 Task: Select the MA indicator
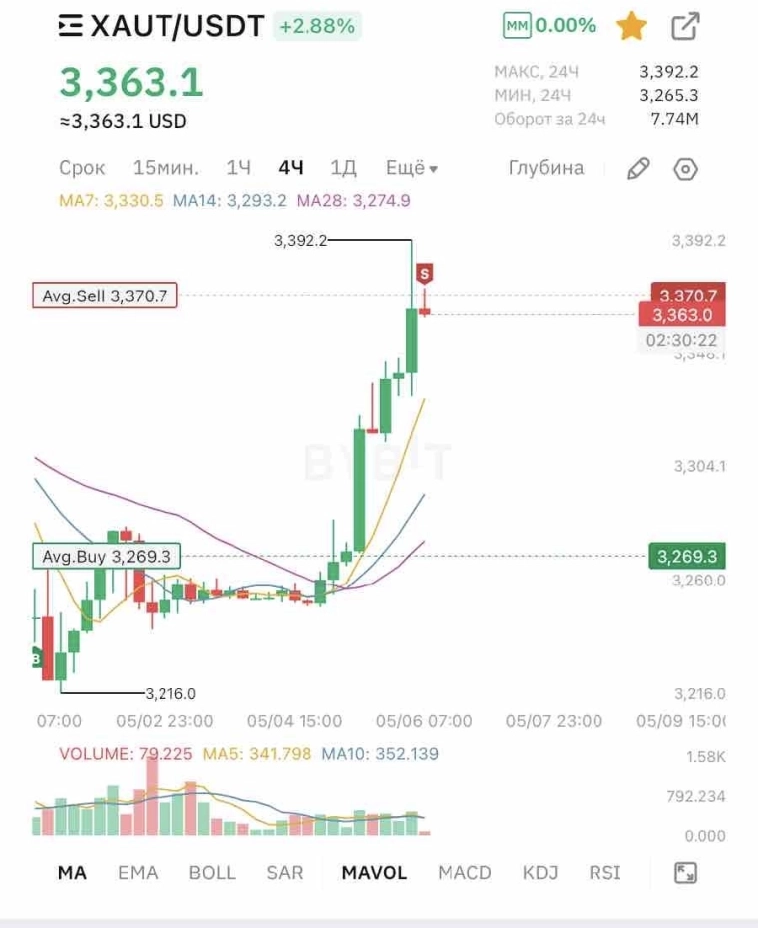click(x=72, y=873)
